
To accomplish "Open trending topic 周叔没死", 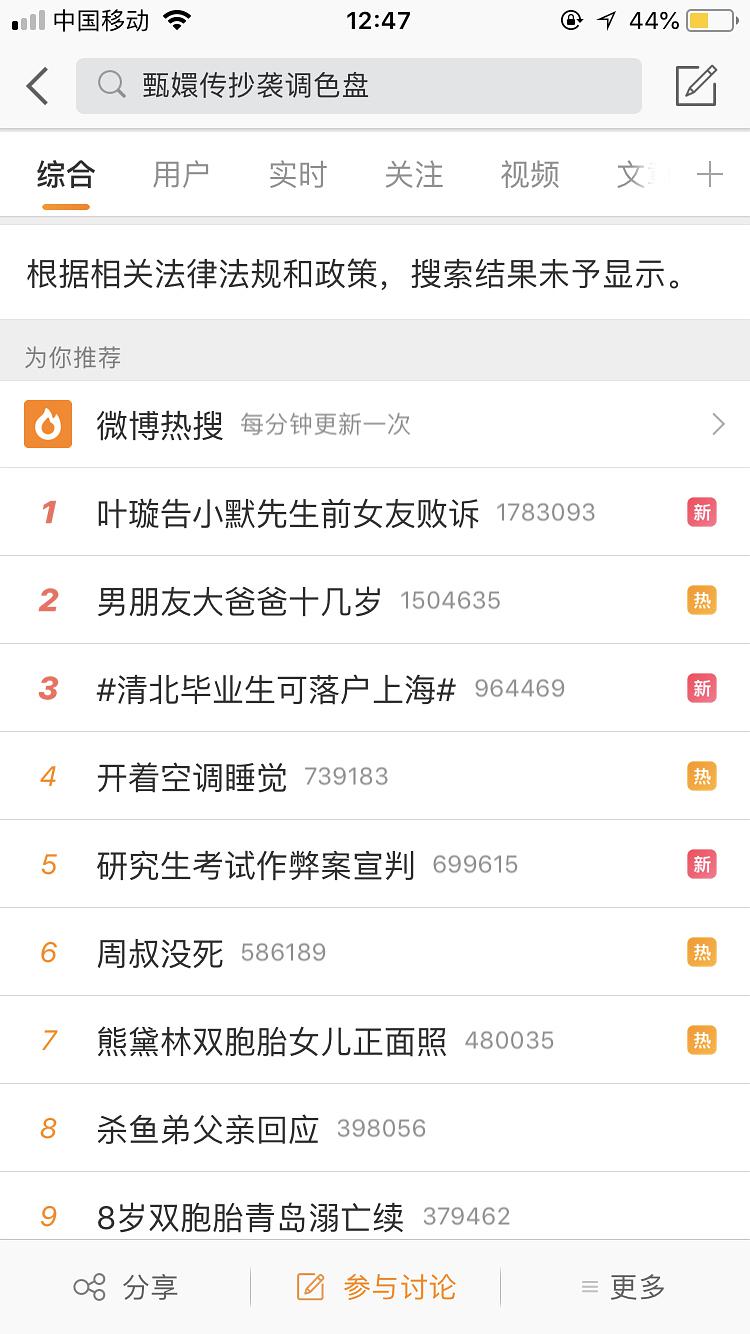I will (160, 953).
